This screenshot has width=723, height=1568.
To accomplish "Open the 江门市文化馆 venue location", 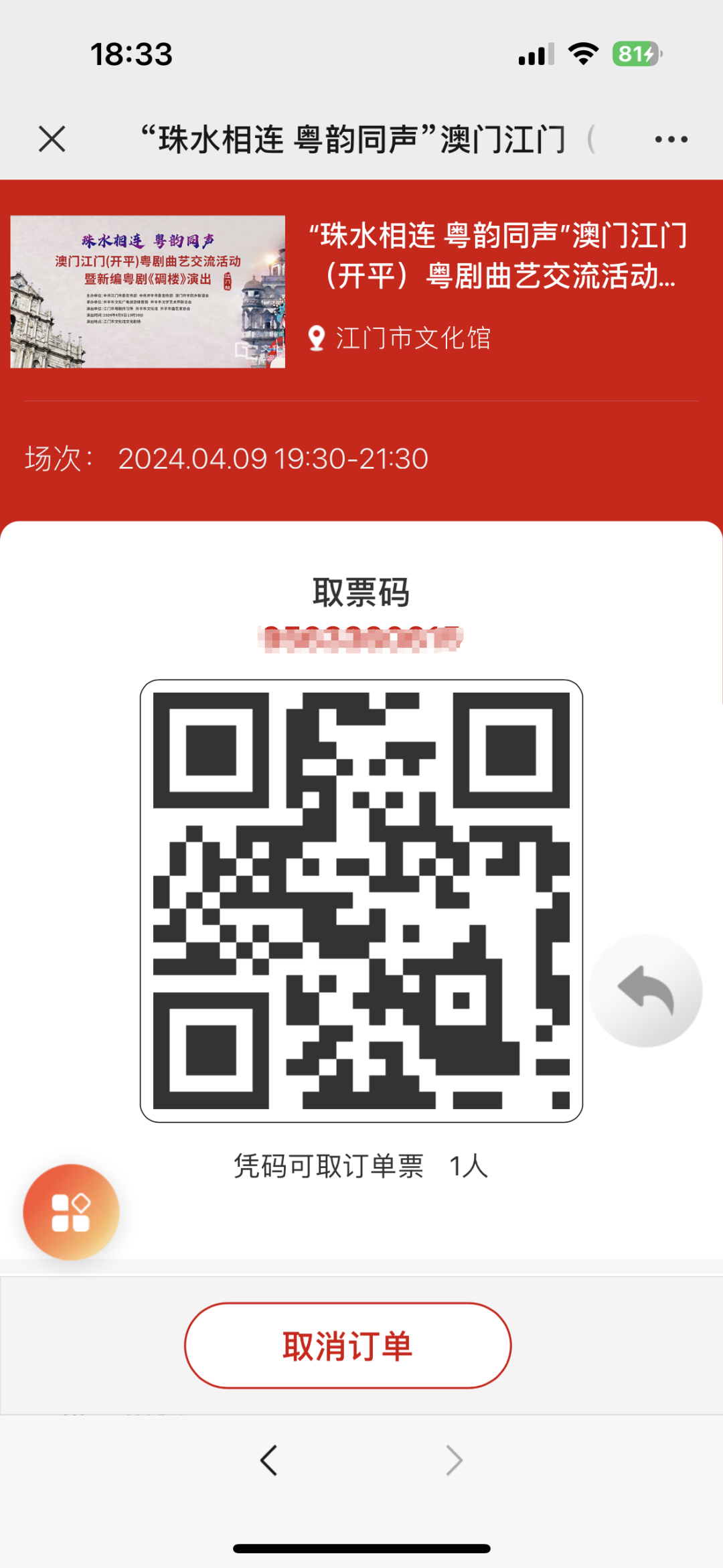I will point(400,338).
